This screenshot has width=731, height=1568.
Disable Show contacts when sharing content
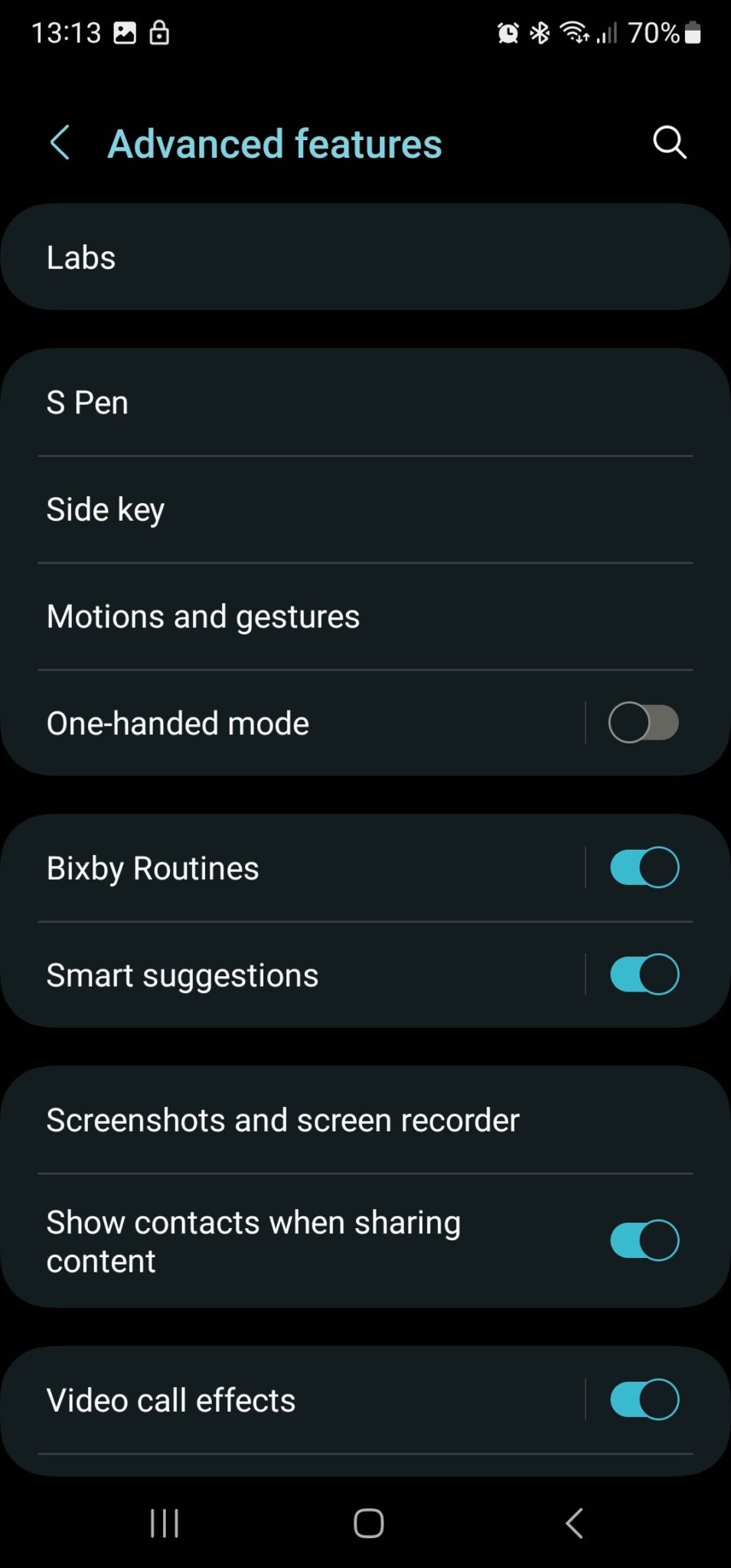click(644, 1240)
